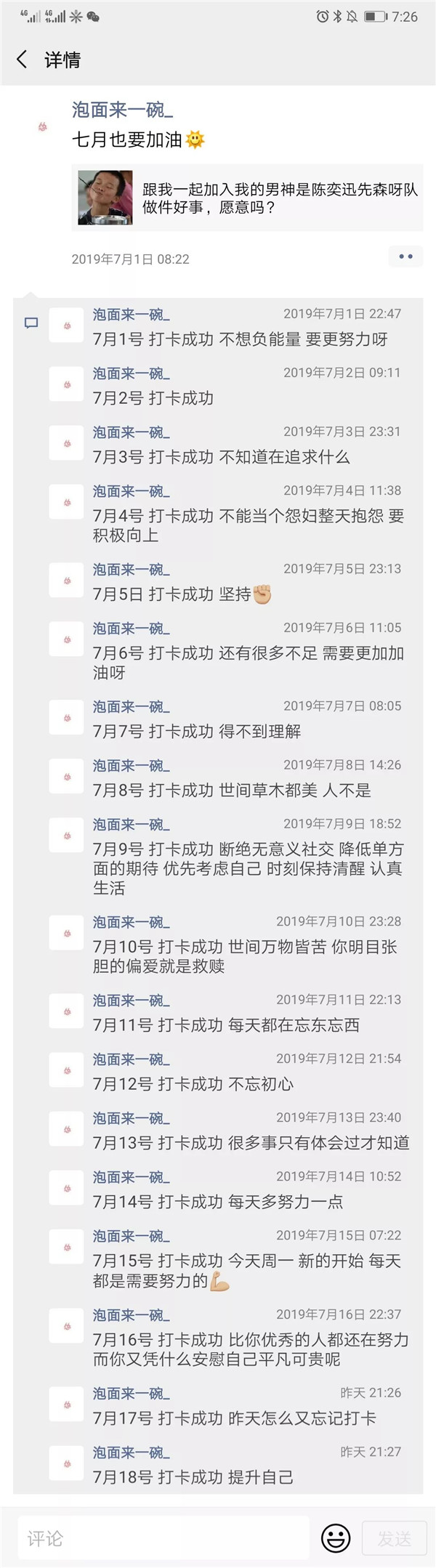Tap the 发送 send button
436x1568 pixels.
tap(395, 1538)
